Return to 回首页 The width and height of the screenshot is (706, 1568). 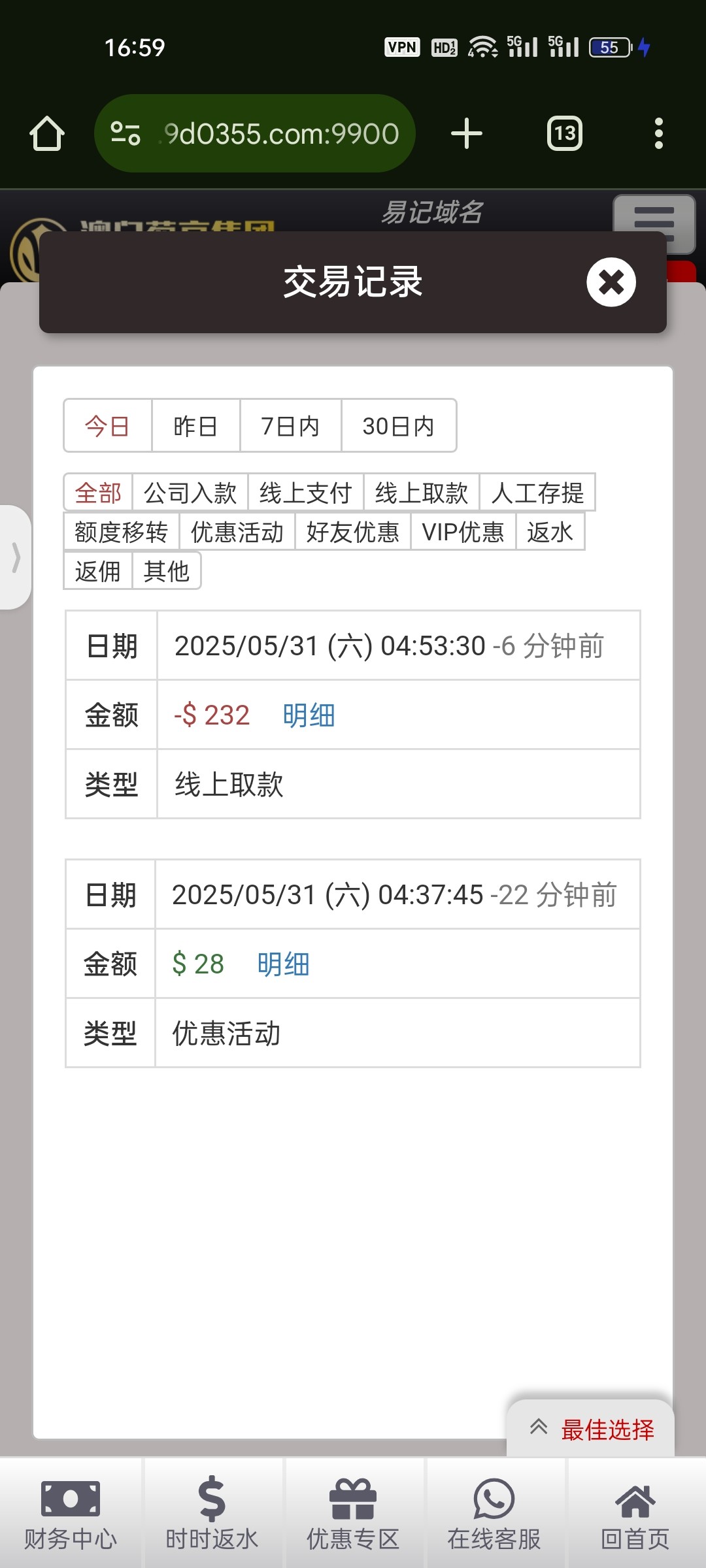[635, 1513]
